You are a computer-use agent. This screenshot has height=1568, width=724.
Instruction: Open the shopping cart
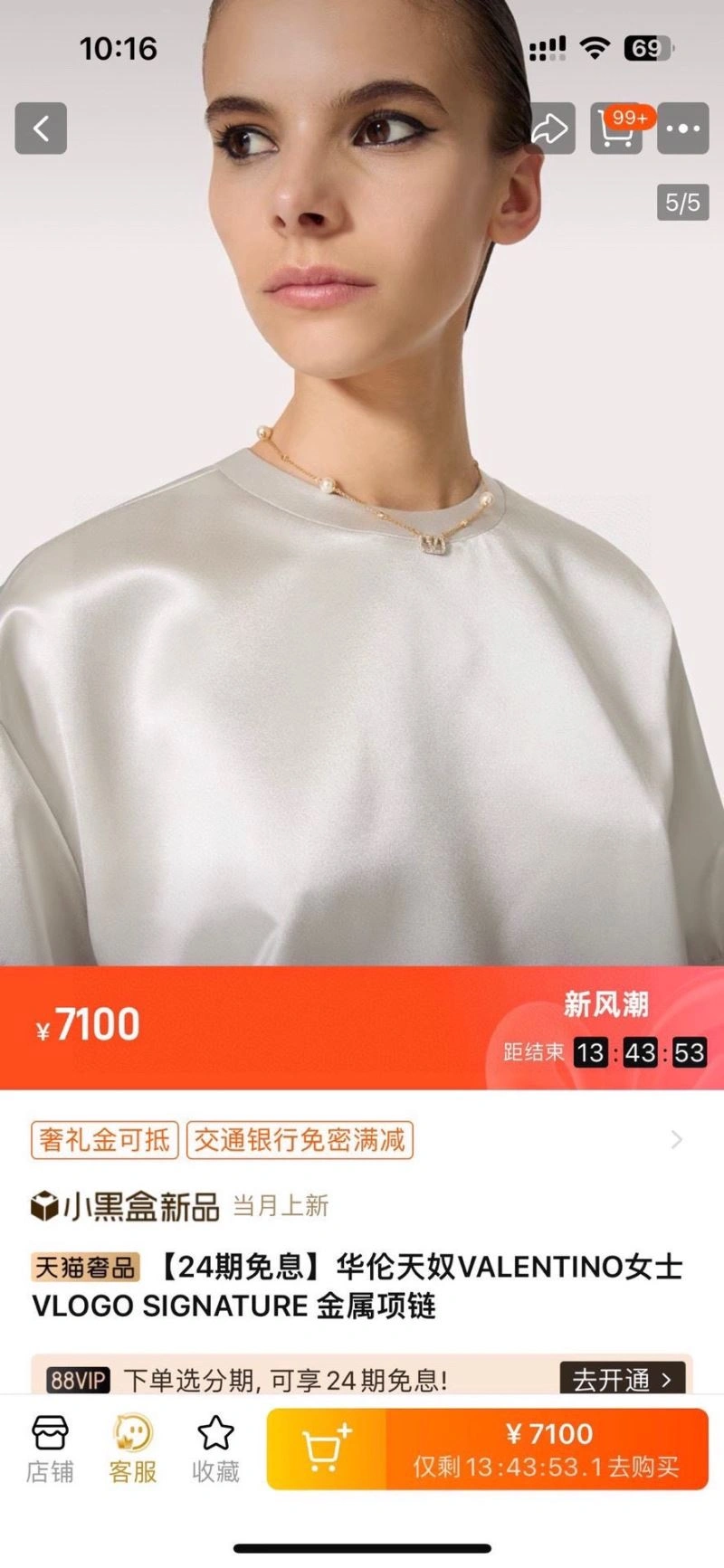click(616, 128)
